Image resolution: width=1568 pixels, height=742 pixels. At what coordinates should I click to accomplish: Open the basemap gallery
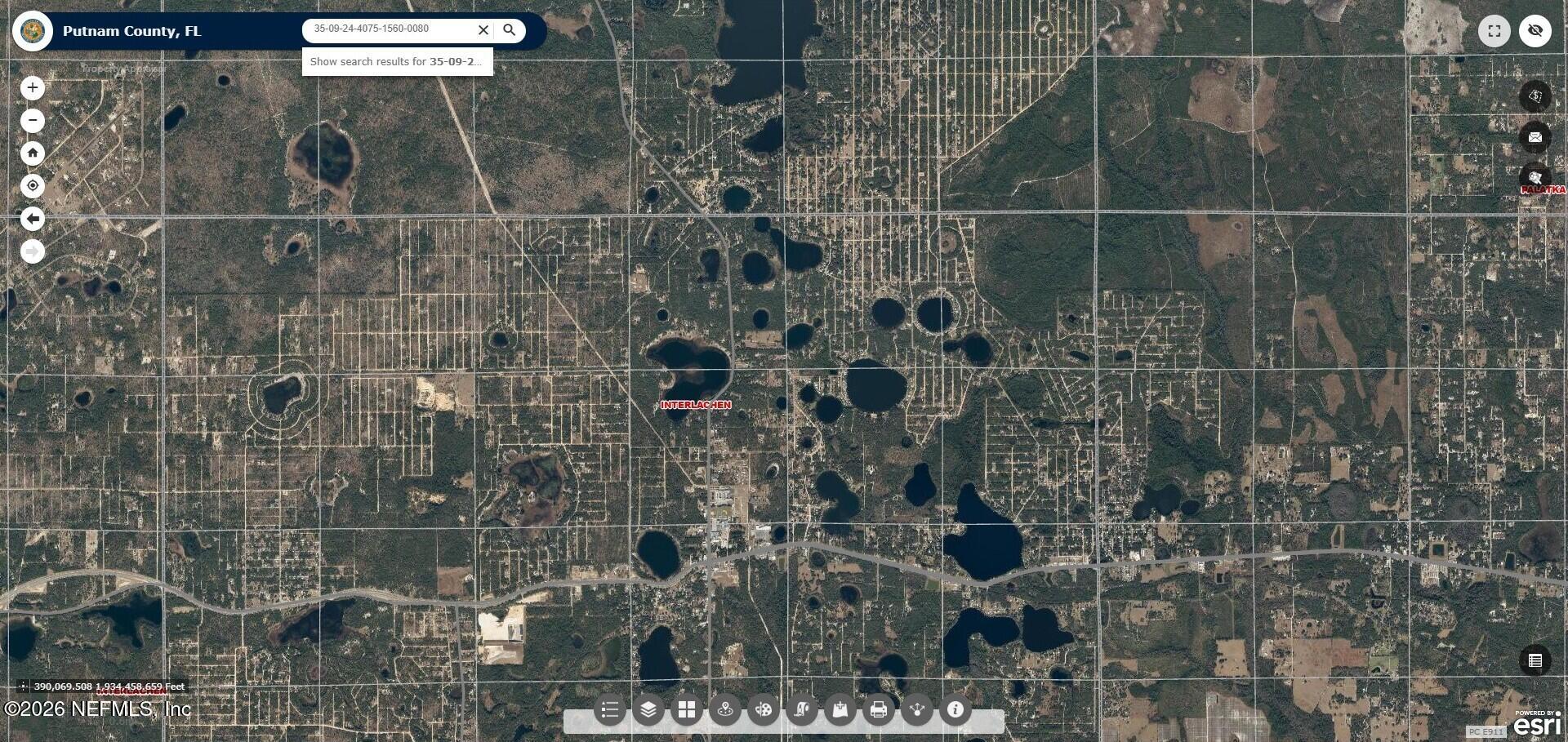coord(687,710)
